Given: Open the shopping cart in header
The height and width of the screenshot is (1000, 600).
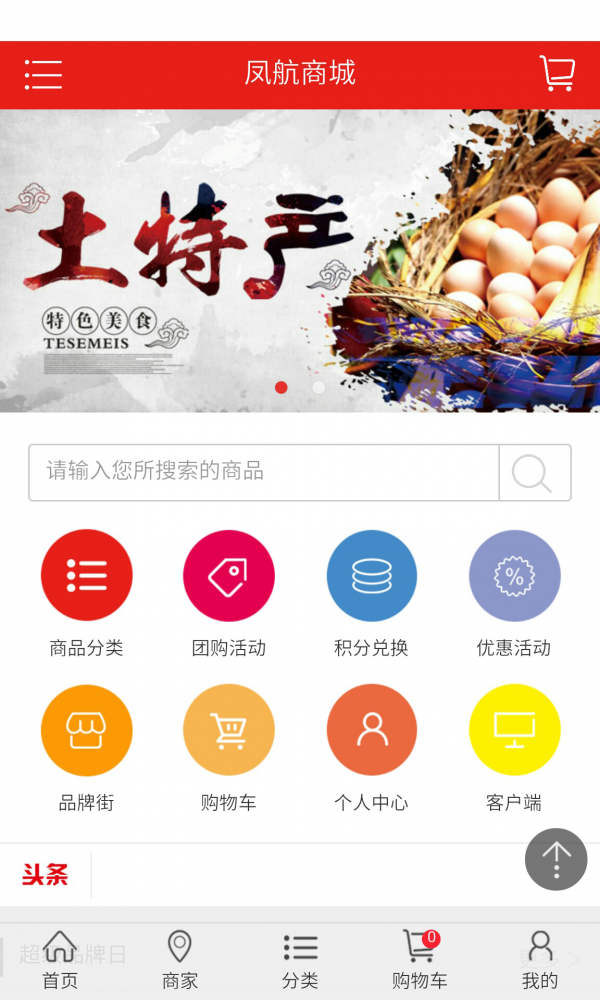Looking at the screenshot, I should (557, 74).
